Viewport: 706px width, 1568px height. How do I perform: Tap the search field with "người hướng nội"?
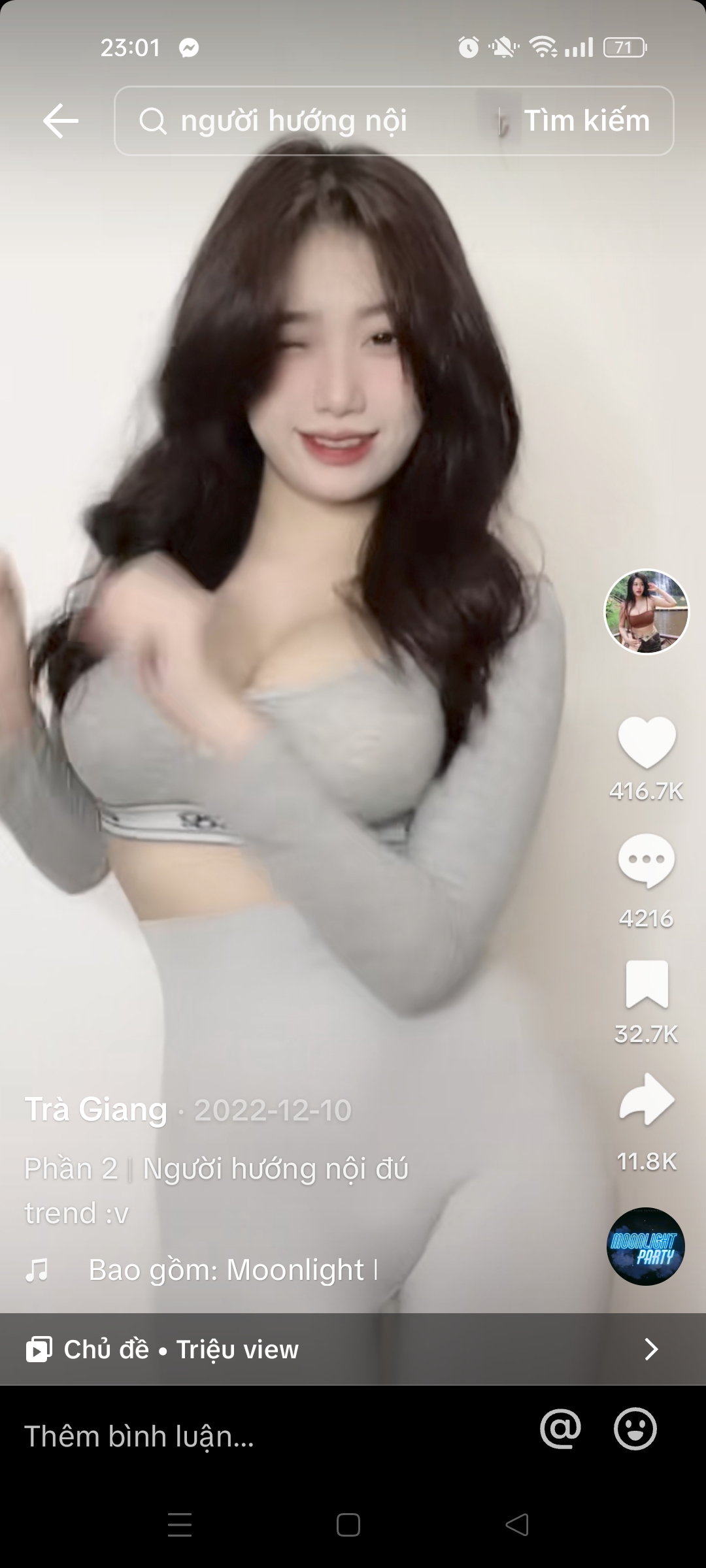pos(294,121)
